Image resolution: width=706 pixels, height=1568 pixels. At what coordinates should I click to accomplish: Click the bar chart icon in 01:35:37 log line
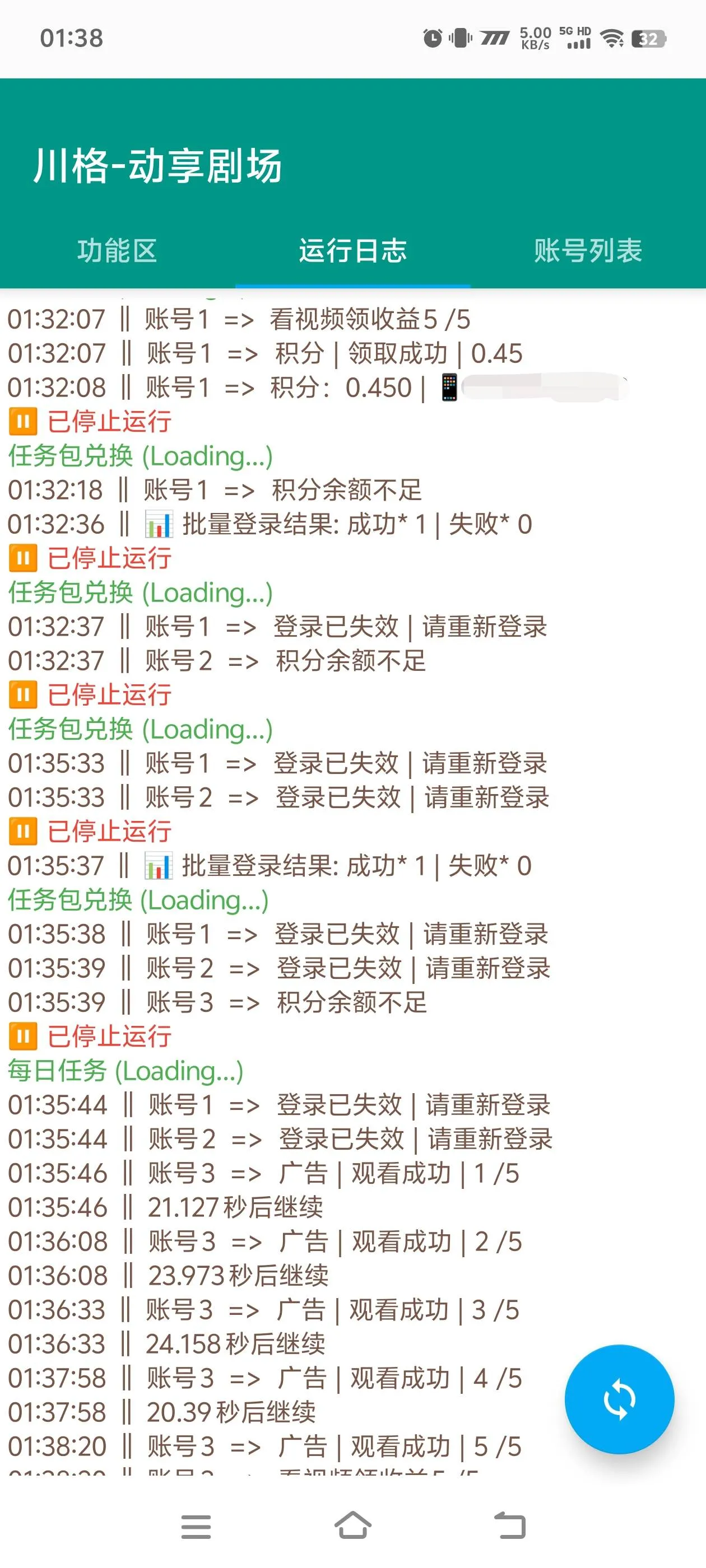click(x=158, y=866)
